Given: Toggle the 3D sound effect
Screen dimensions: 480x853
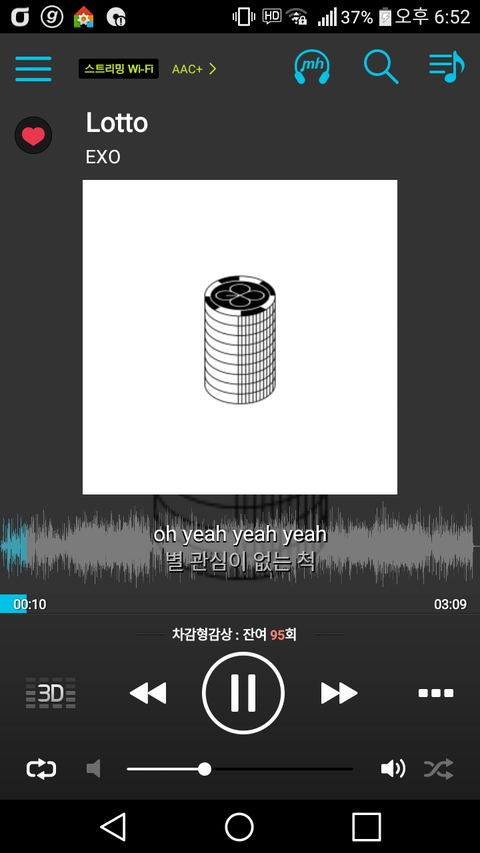Looking at the screenshot, I should (x=51, y=693).
